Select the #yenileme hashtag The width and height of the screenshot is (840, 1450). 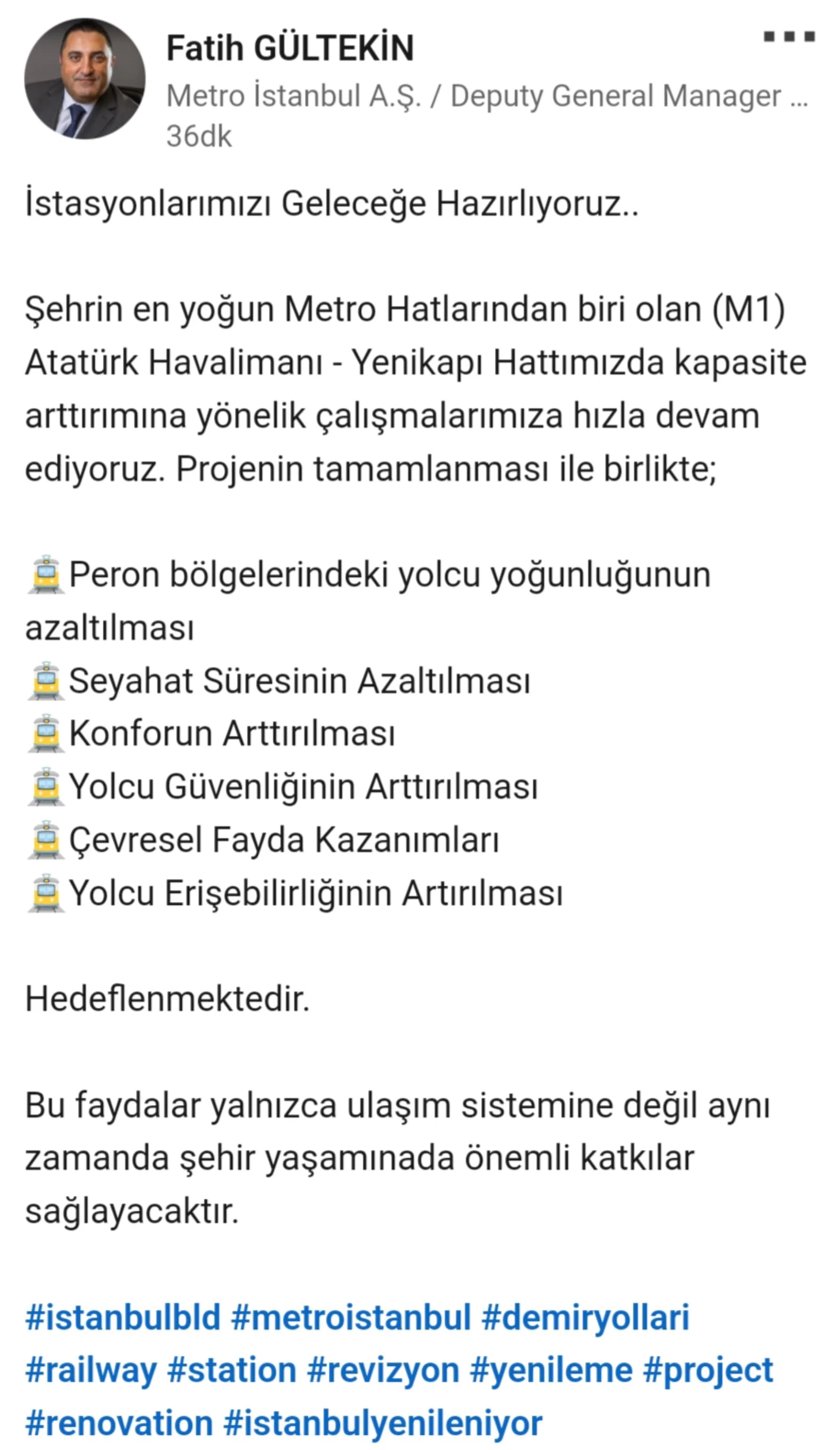pyautogui.click(x=551, y=1369)
